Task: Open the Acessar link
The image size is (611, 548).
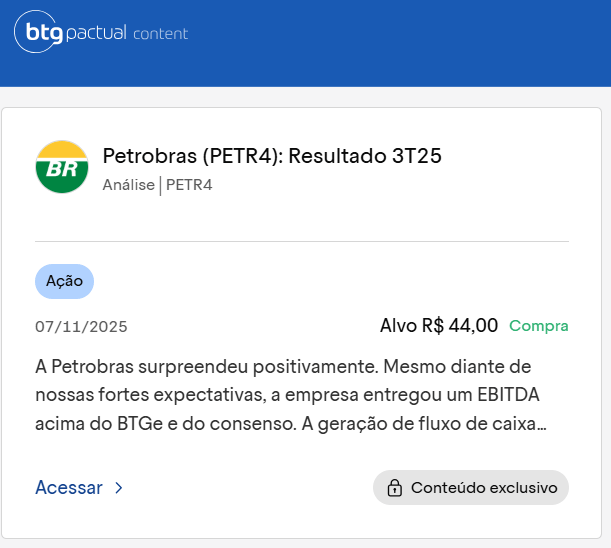Action: [x=78, y=488]
